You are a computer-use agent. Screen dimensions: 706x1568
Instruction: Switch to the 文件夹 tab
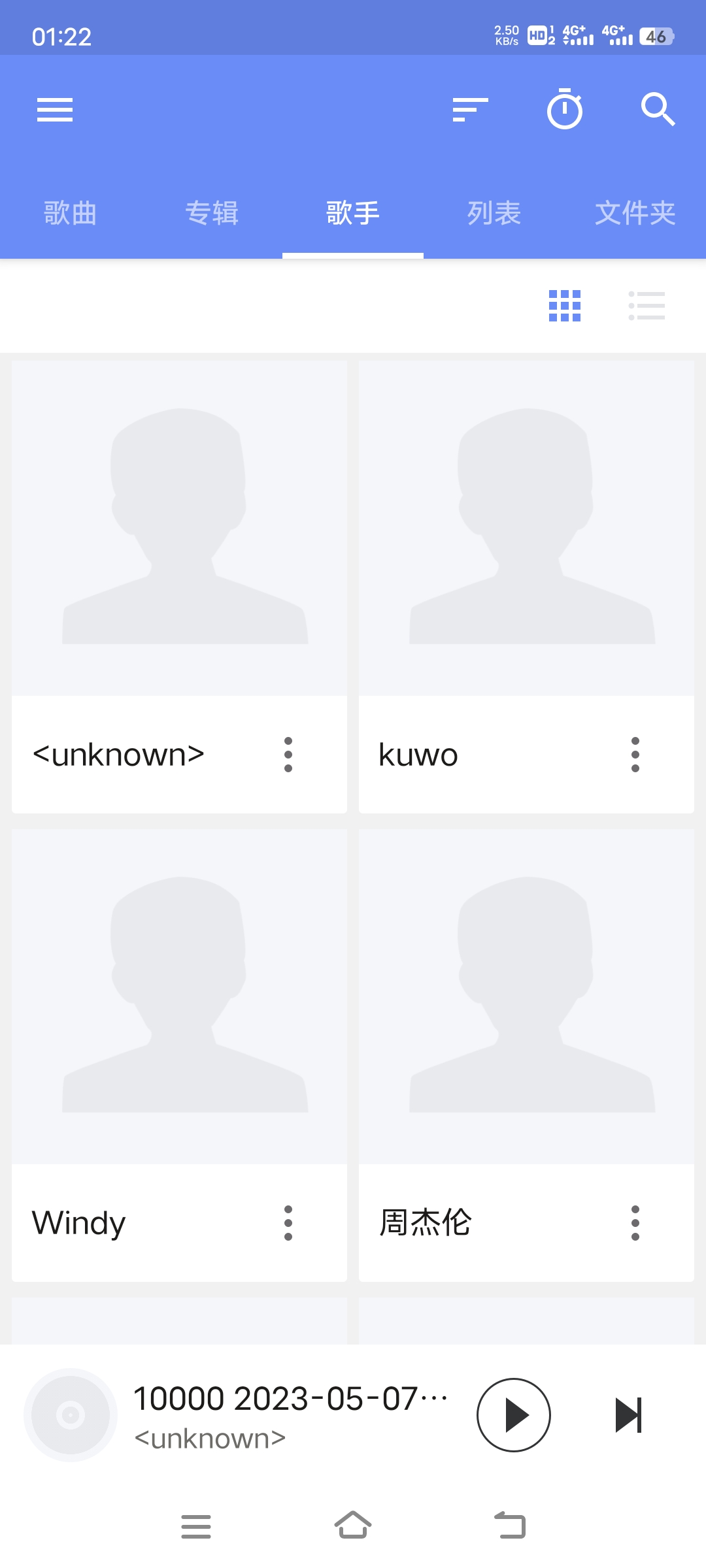(635, 213)
